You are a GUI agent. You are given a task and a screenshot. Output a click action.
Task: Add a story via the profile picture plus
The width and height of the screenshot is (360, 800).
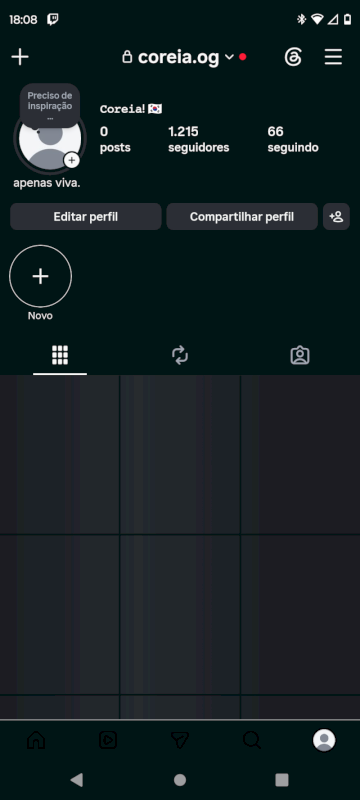71,160
